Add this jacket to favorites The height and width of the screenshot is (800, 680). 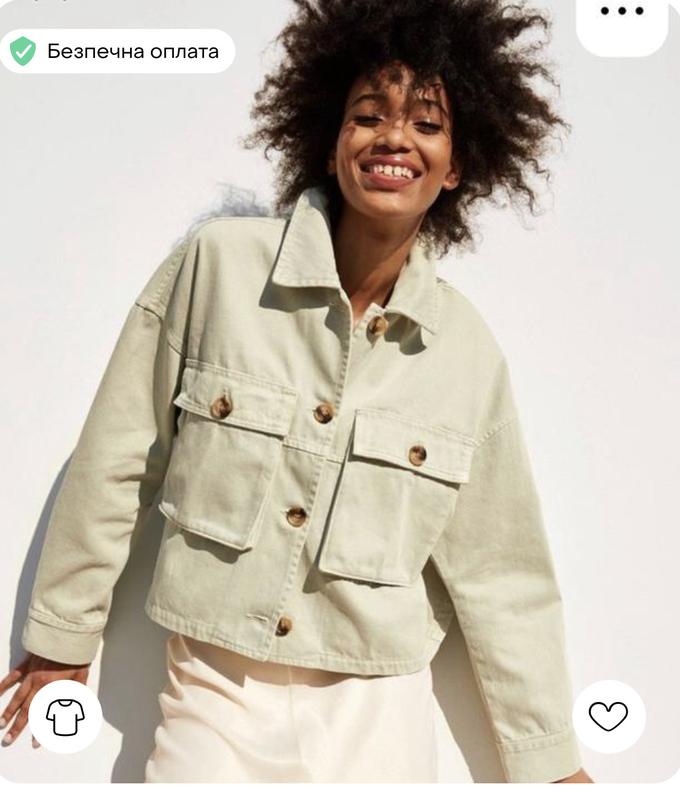[x=608, y=716]
